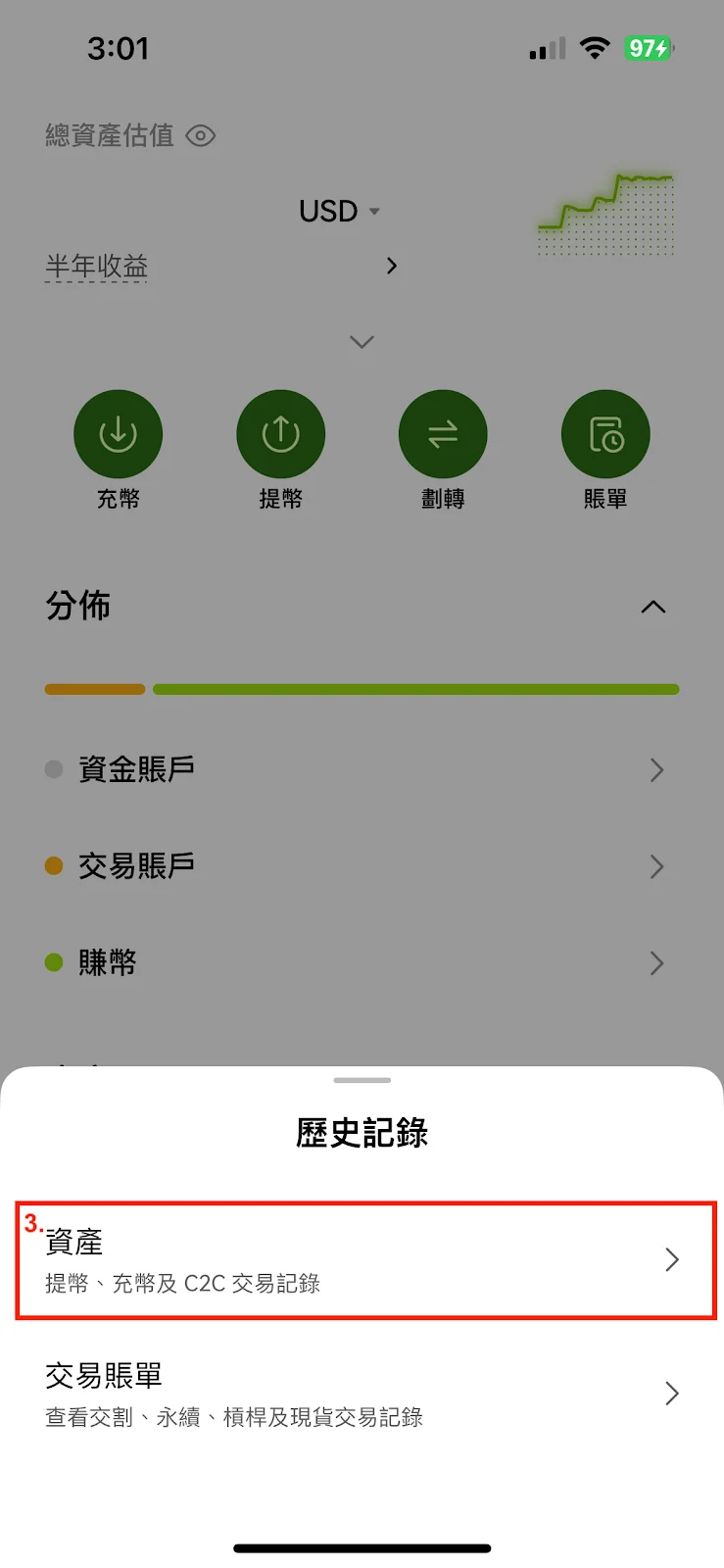Screen dimensions: 724x1568
Task: Open the 賬單 bills button
Action: click(605, 434)
